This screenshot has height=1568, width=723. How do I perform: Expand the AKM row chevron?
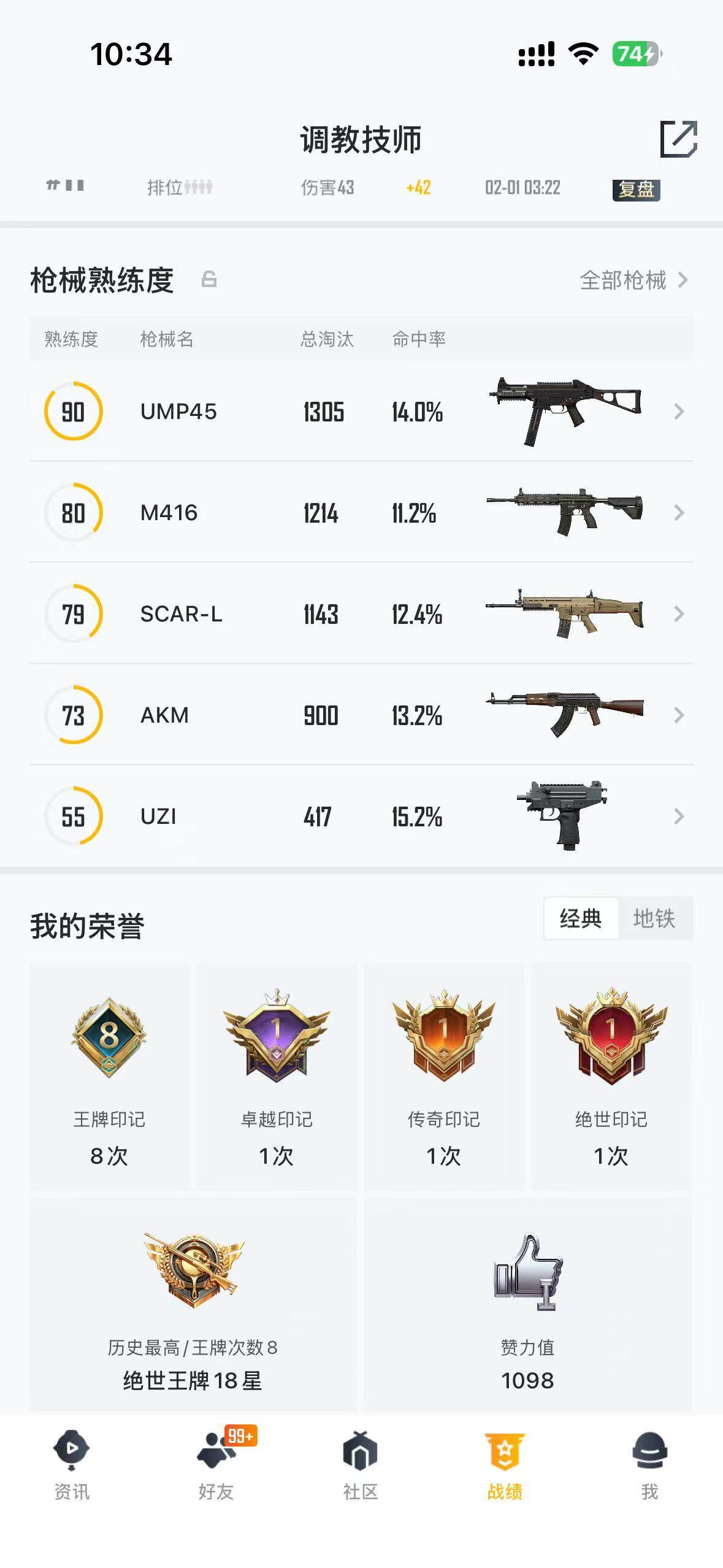pyautogui.click(x=678, y=715)
